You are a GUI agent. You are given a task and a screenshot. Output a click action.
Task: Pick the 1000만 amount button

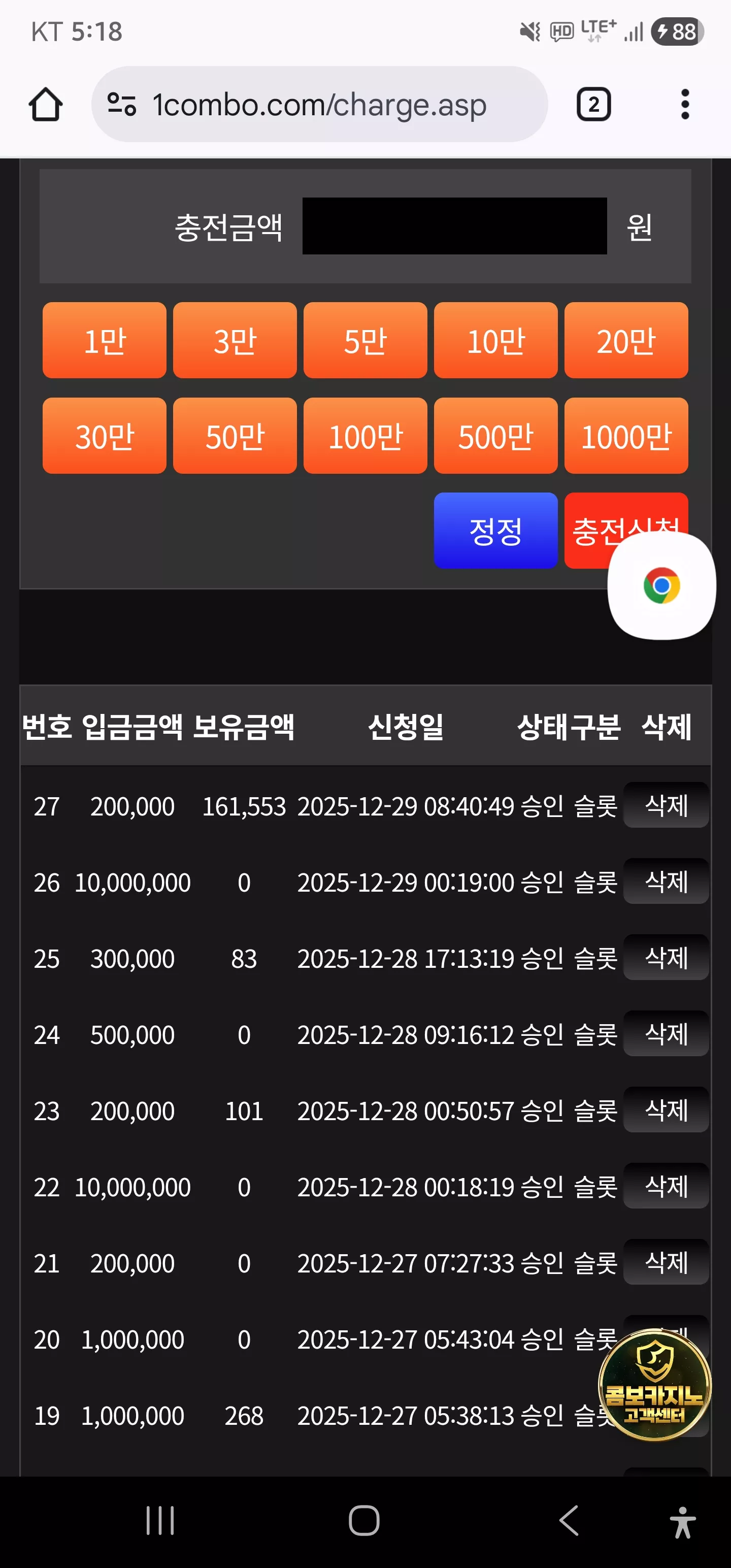(626, 436)
